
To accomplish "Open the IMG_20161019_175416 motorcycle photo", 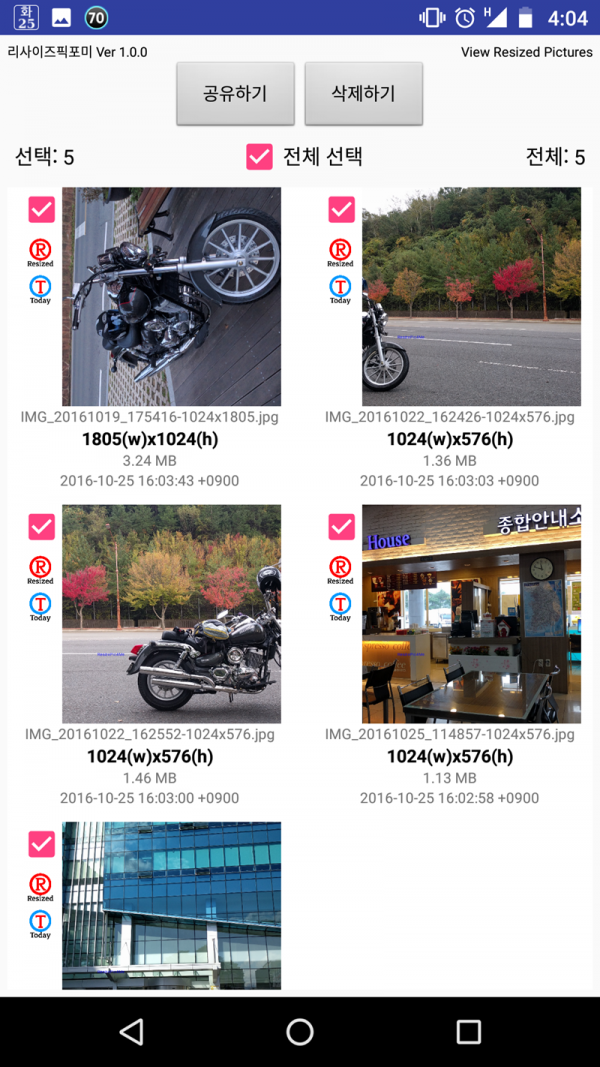I will point(171,296).
